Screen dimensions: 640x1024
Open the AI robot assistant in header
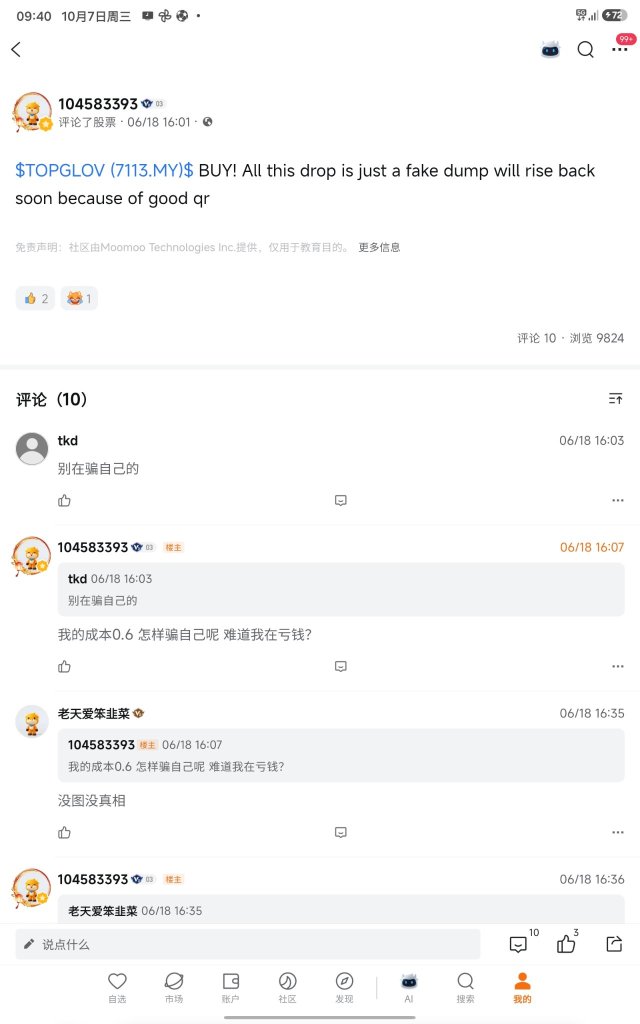551,49
